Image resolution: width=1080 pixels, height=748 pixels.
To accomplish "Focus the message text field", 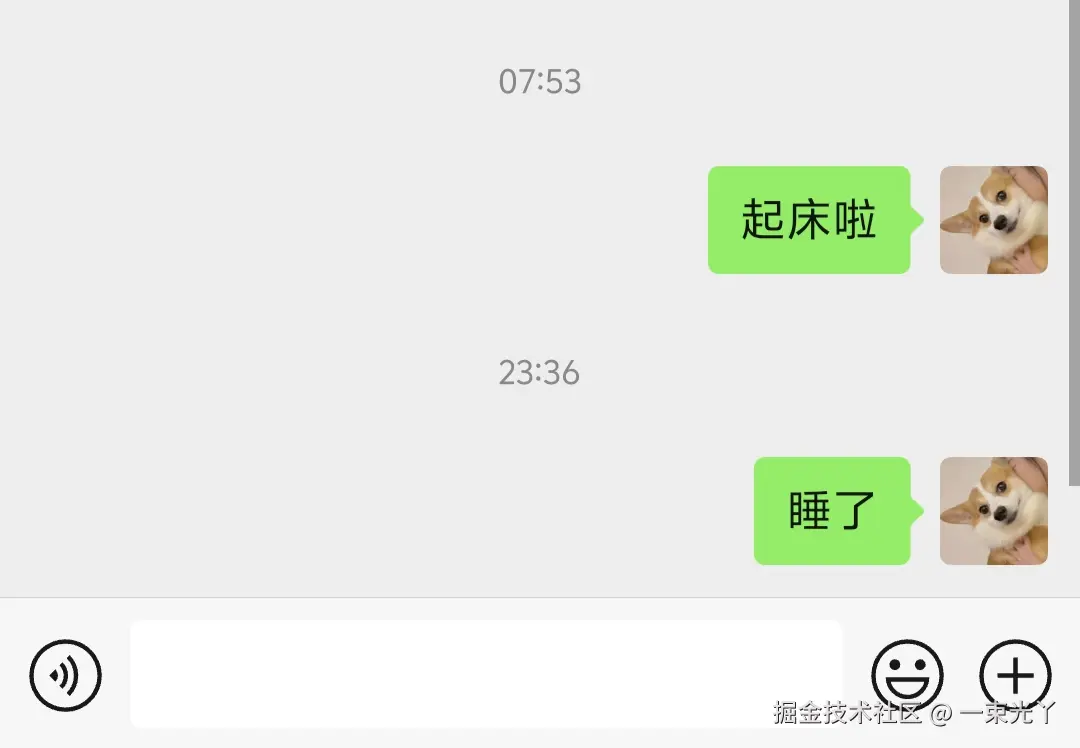I will point(486,673).
